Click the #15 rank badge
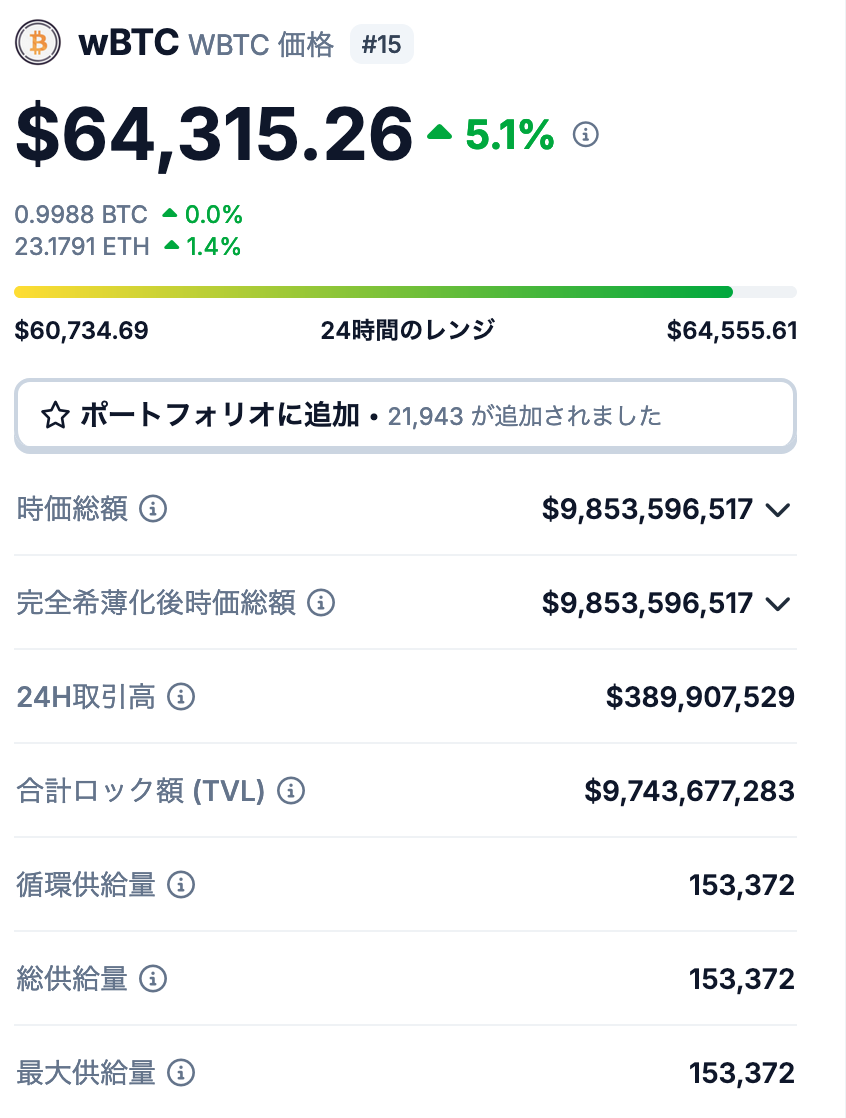 [382, 44]
